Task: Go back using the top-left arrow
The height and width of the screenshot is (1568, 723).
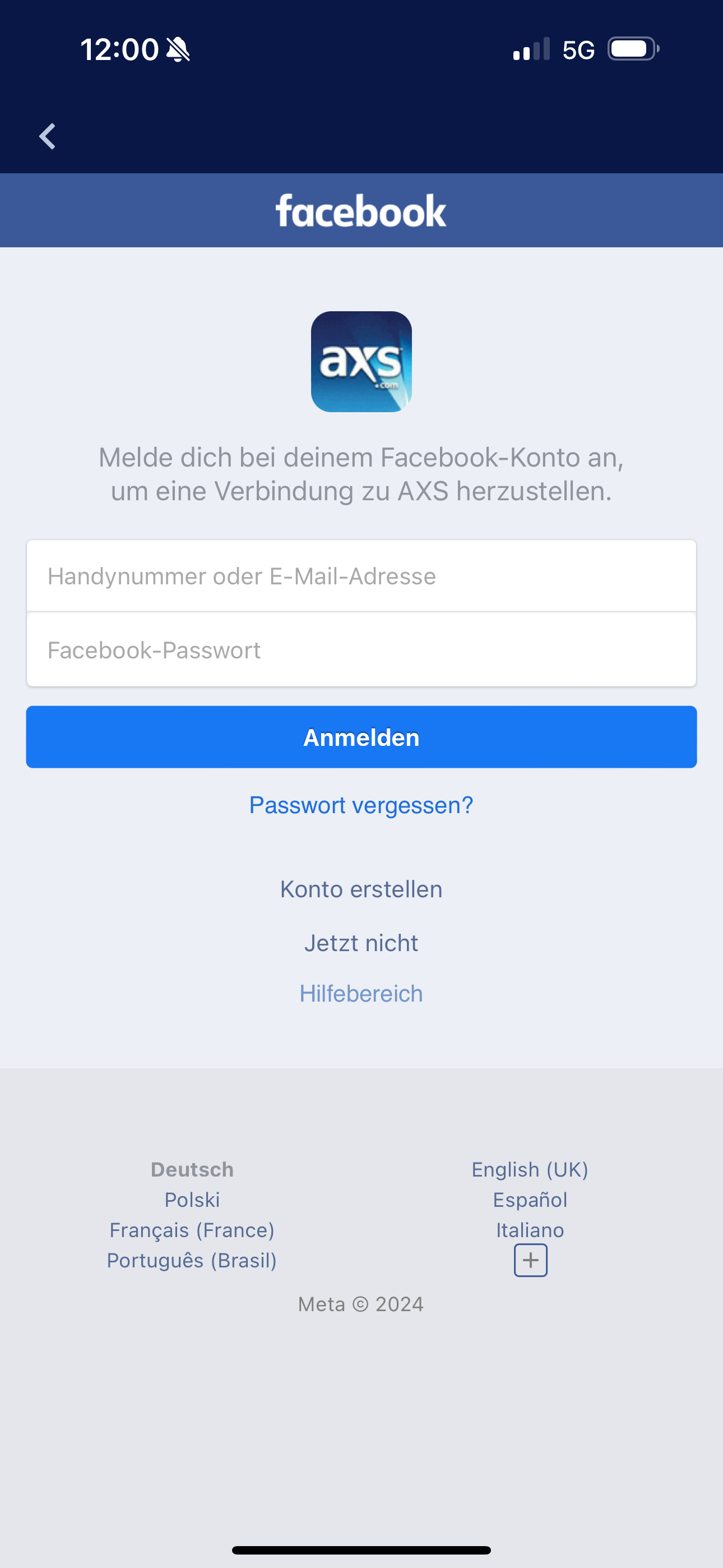Action: tap(48, 136)
